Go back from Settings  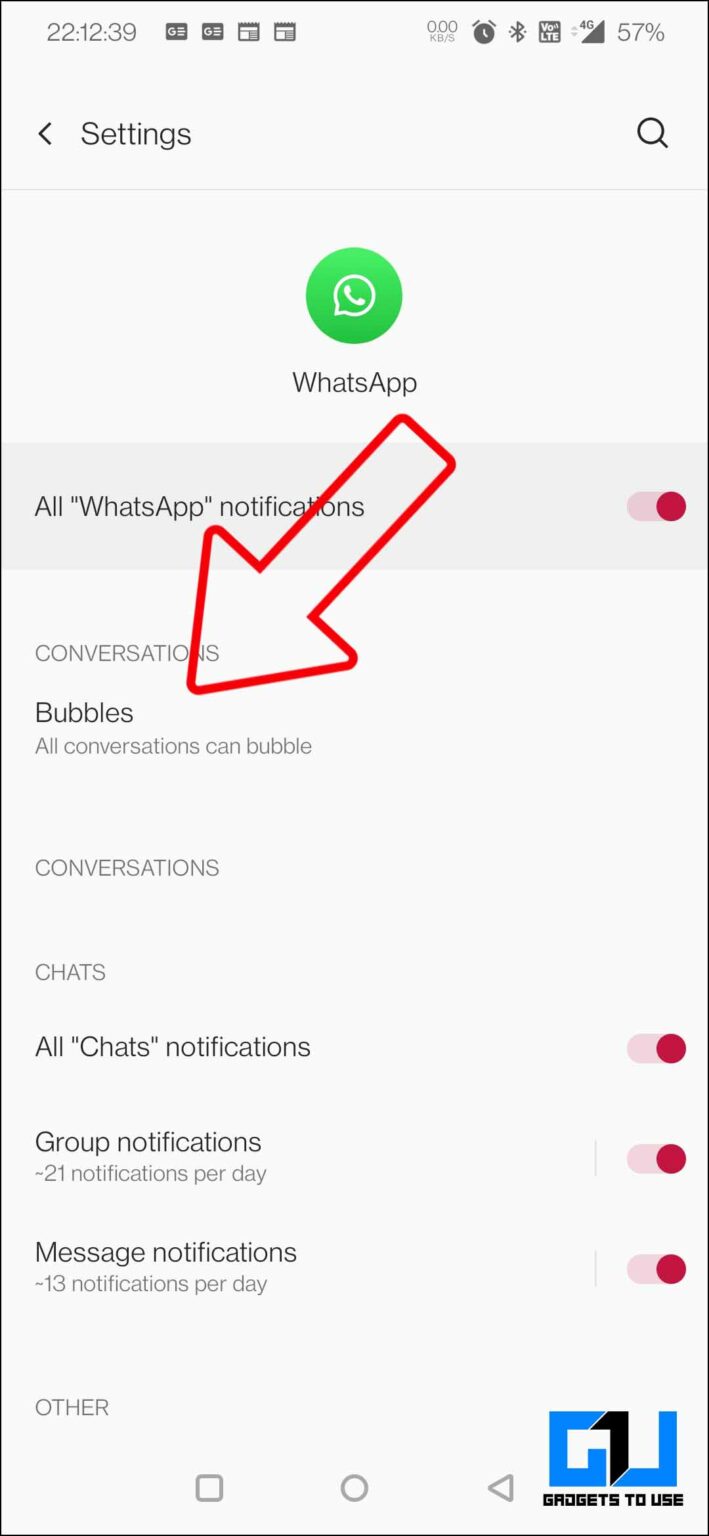45,134
